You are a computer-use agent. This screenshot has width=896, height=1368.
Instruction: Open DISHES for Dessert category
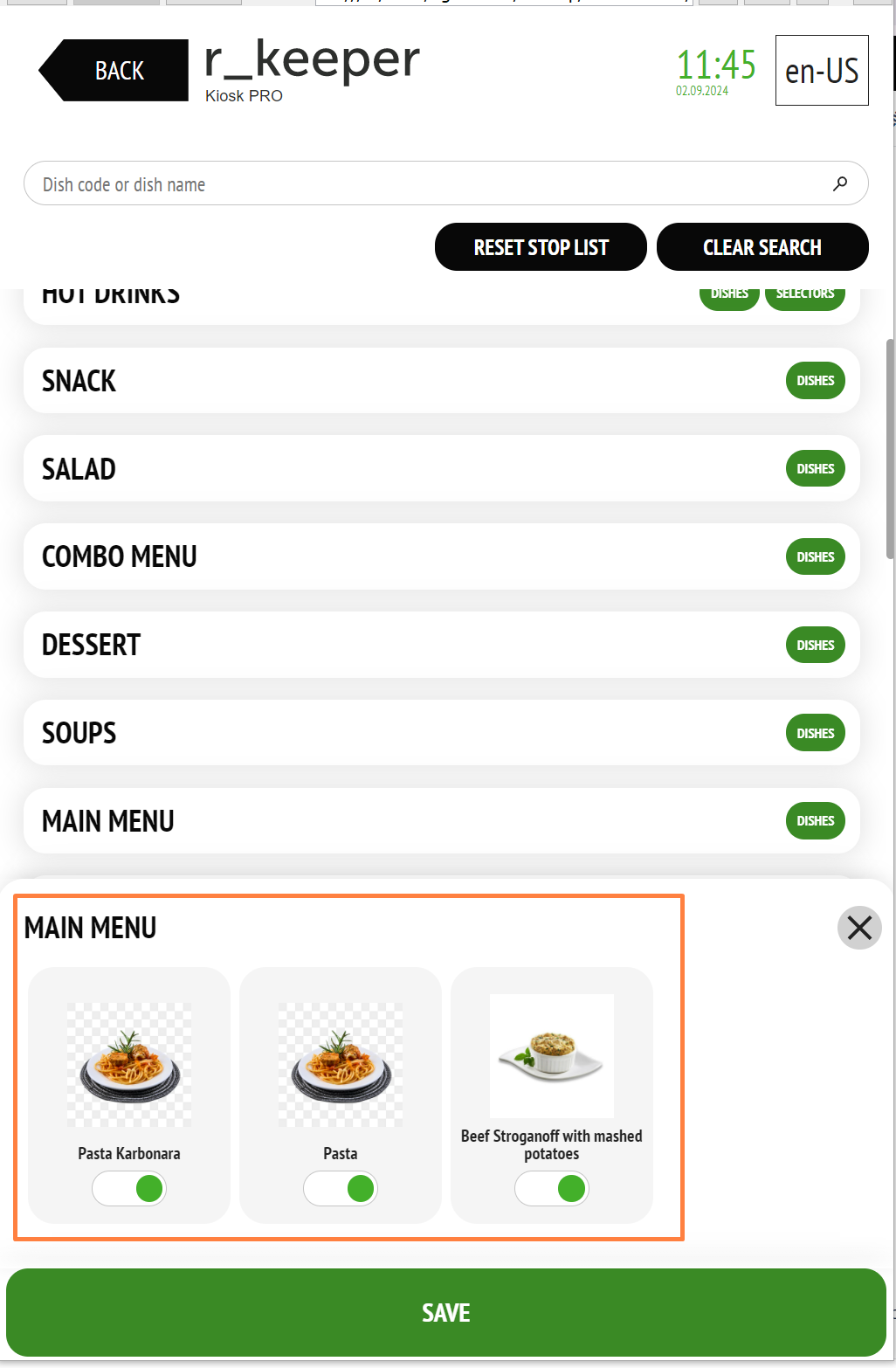pyautogui.click(x=815, y=646)
